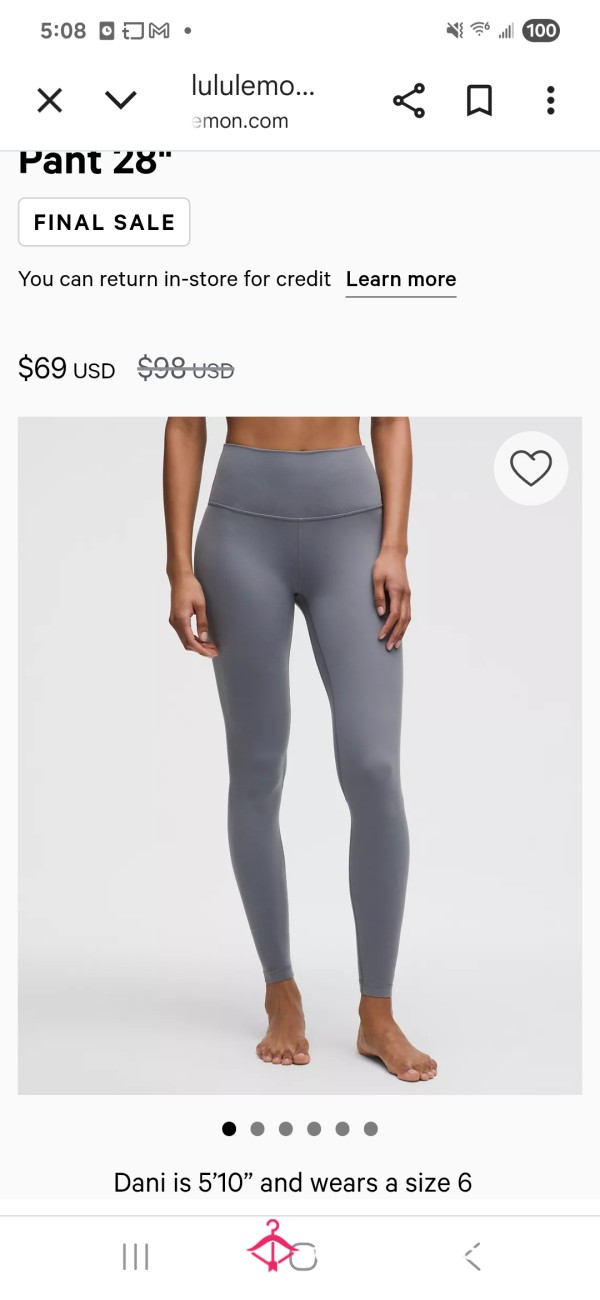Viewport: 600px width, 1300px height.
Task: Go back using the system back button
Action: tap(473, 1257)
